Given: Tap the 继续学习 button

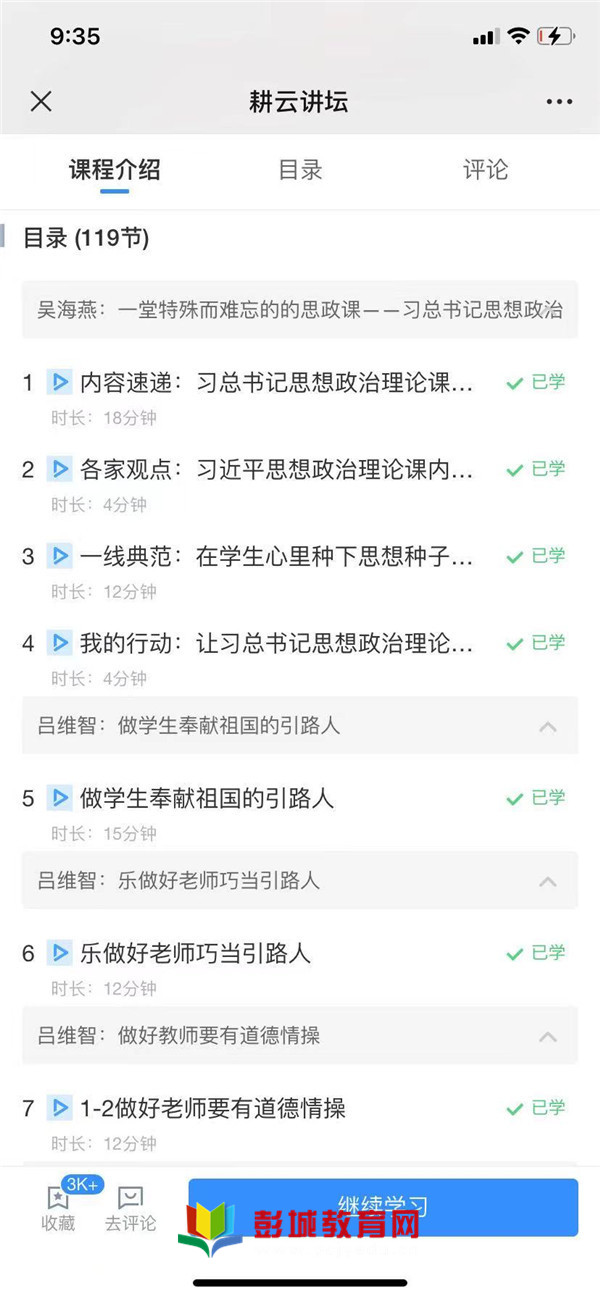Looking at the screenshot, I should click(x=383, y=1207).
